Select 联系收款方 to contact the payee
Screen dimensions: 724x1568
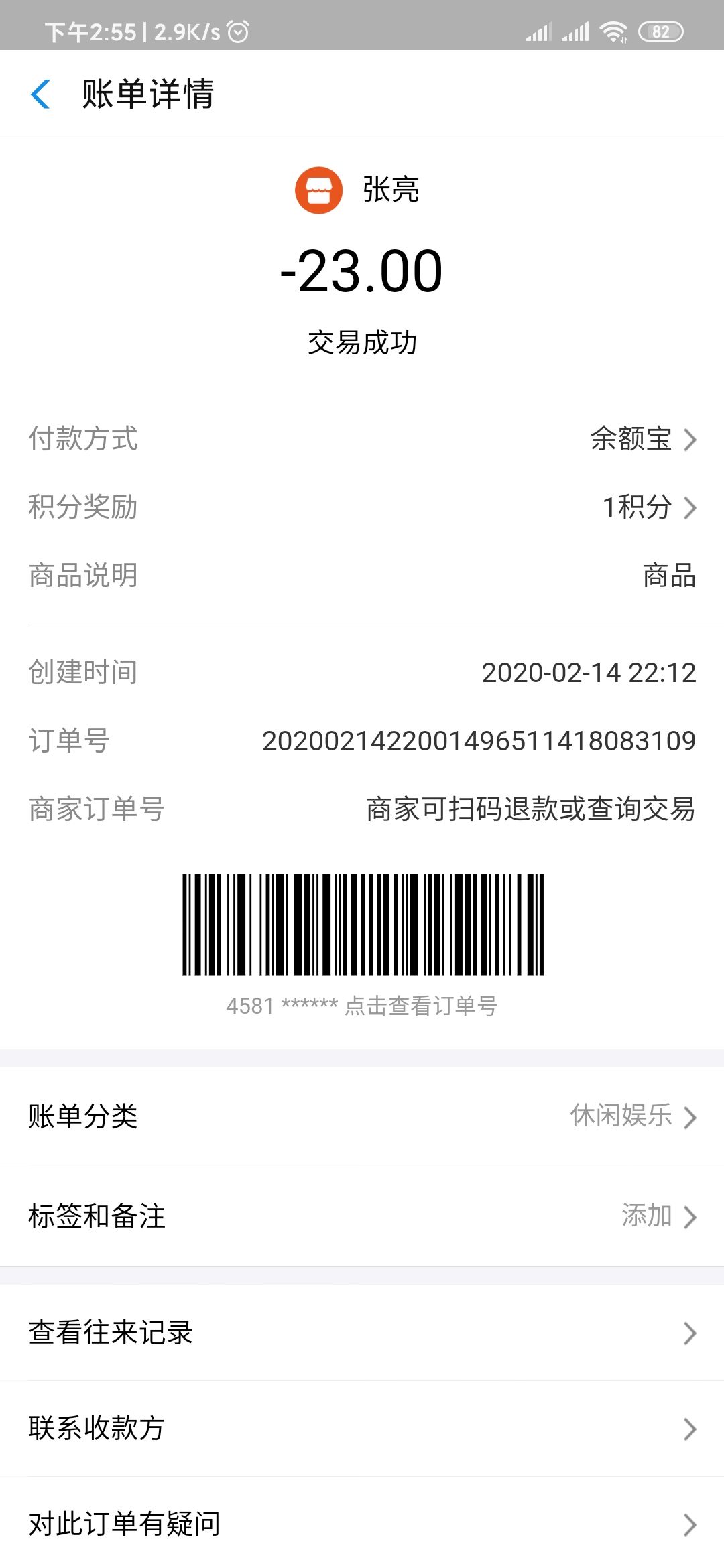pyautogui.click(x=362, y=1428)
